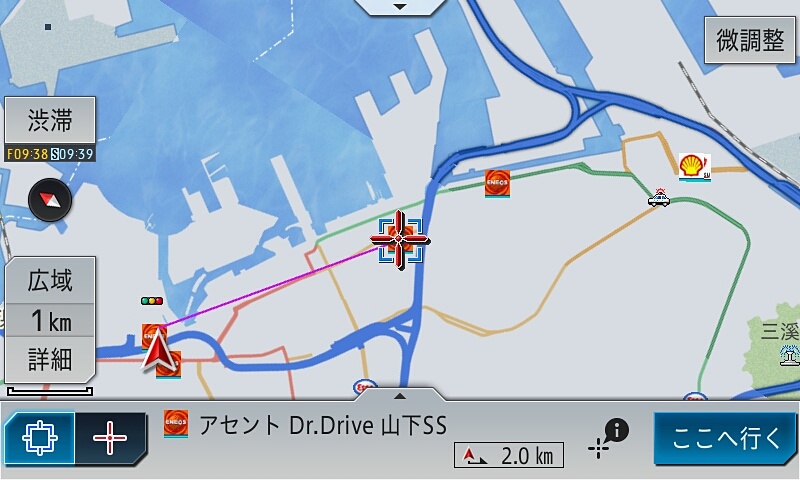The width and height of the screenshot is (800, 480).
Task: Zoom out with 広域 button
Action: 50,281
